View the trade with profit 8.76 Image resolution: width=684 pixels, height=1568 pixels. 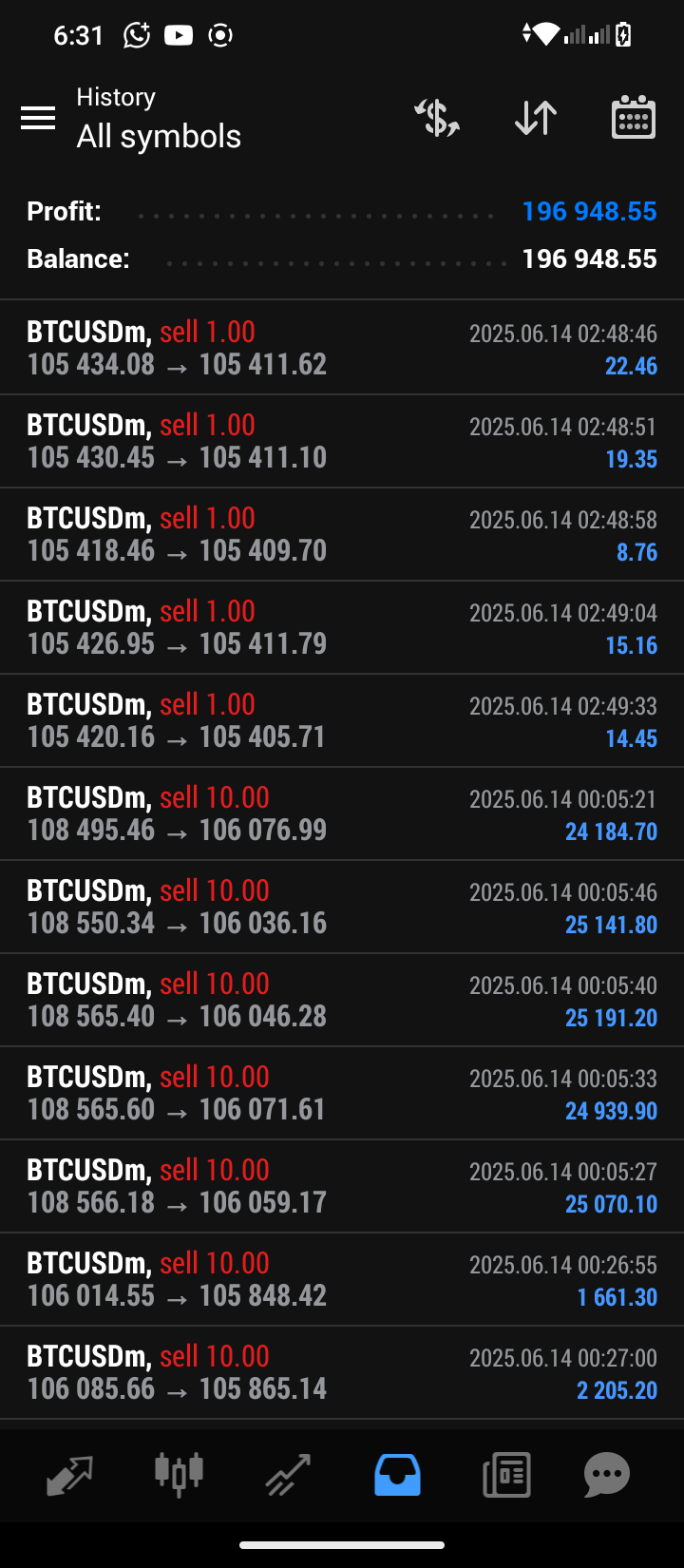[342, 534]
